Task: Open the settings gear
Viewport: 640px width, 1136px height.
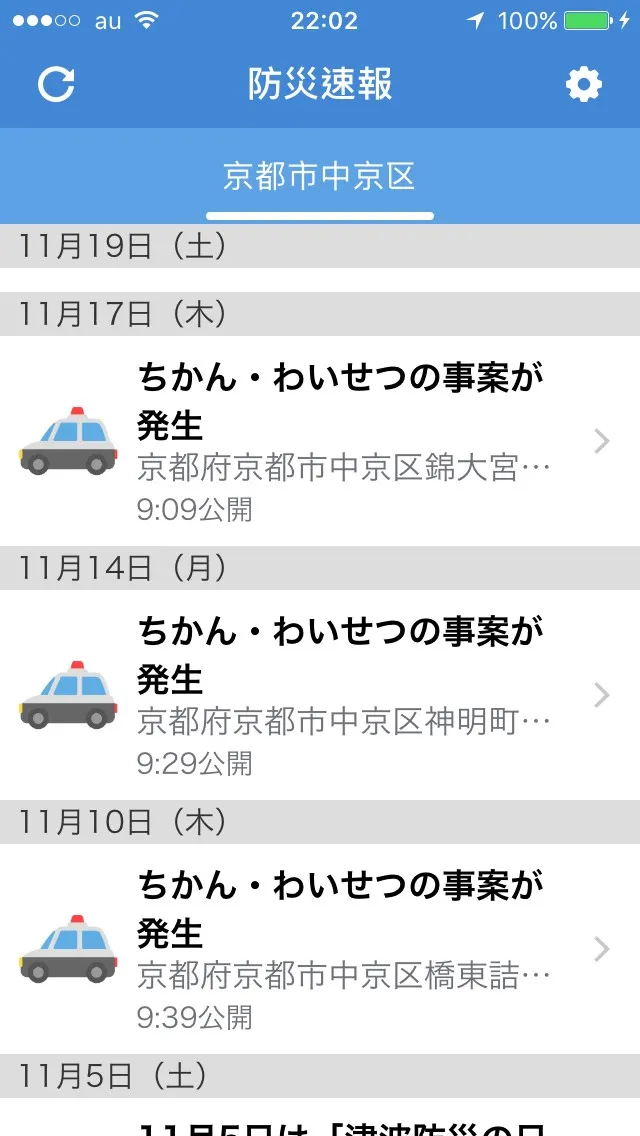Action: (584, 84)
